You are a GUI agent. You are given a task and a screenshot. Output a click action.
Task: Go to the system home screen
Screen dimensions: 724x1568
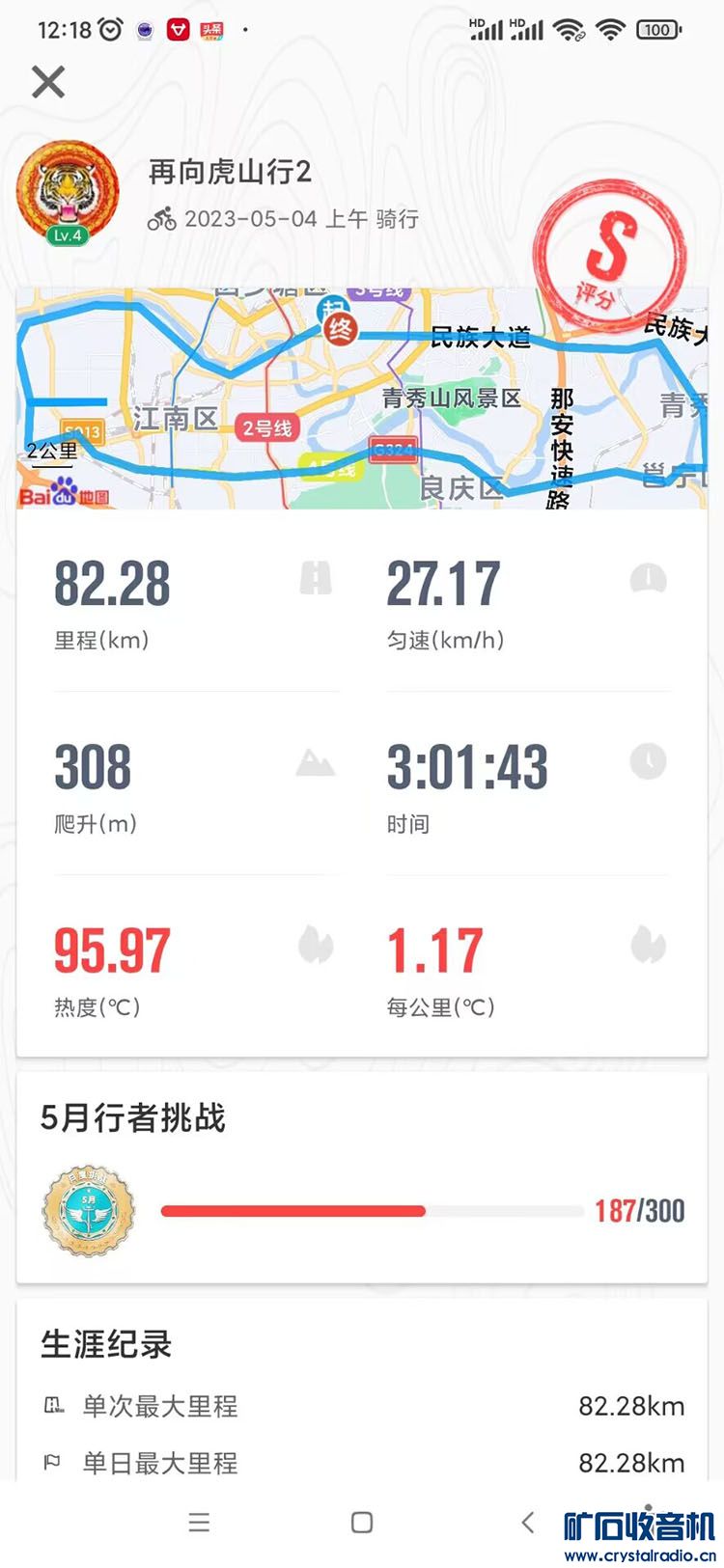(x=362, y=1523)
